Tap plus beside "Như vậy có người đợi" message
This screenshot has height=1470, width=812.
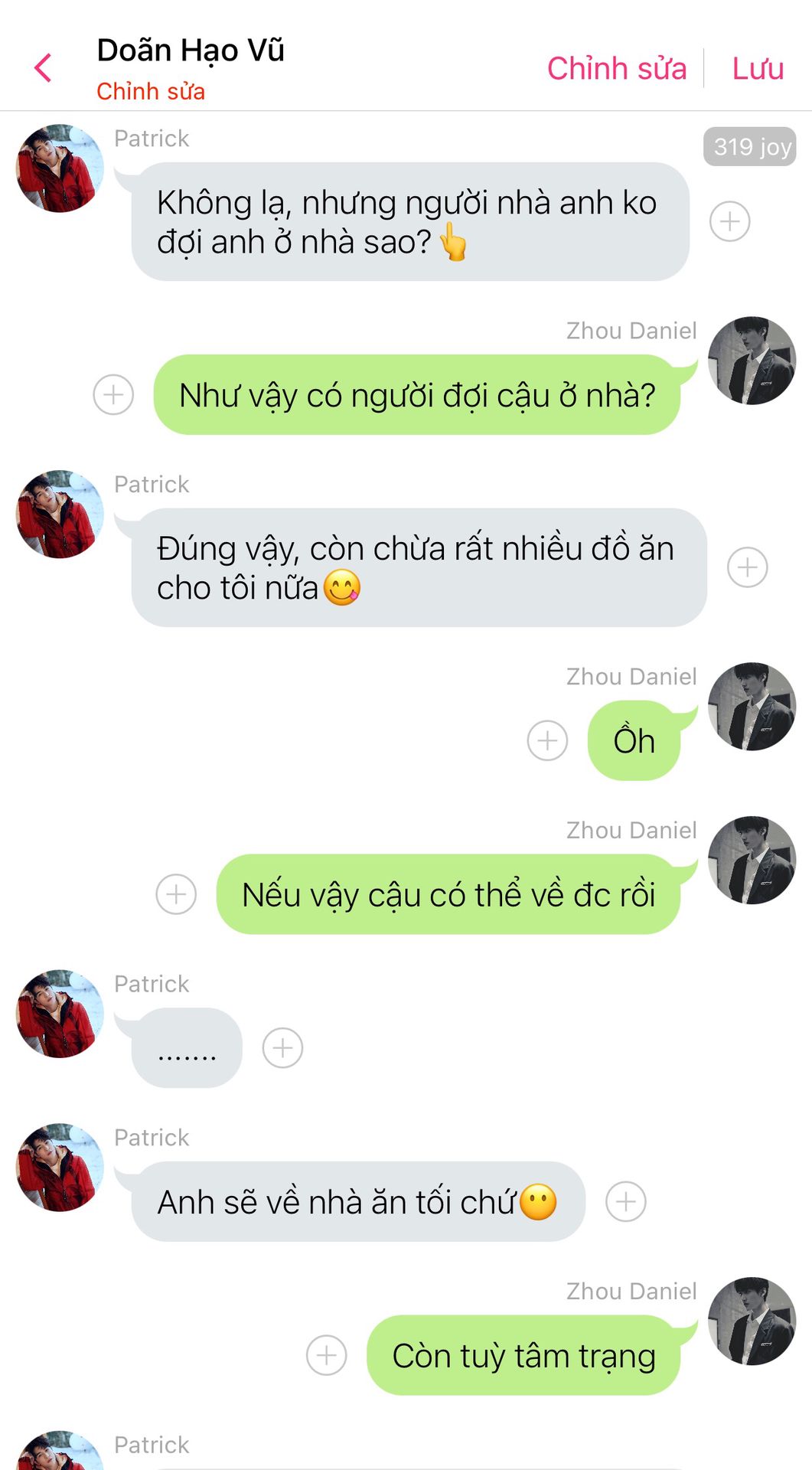click(x=113, y=395)
